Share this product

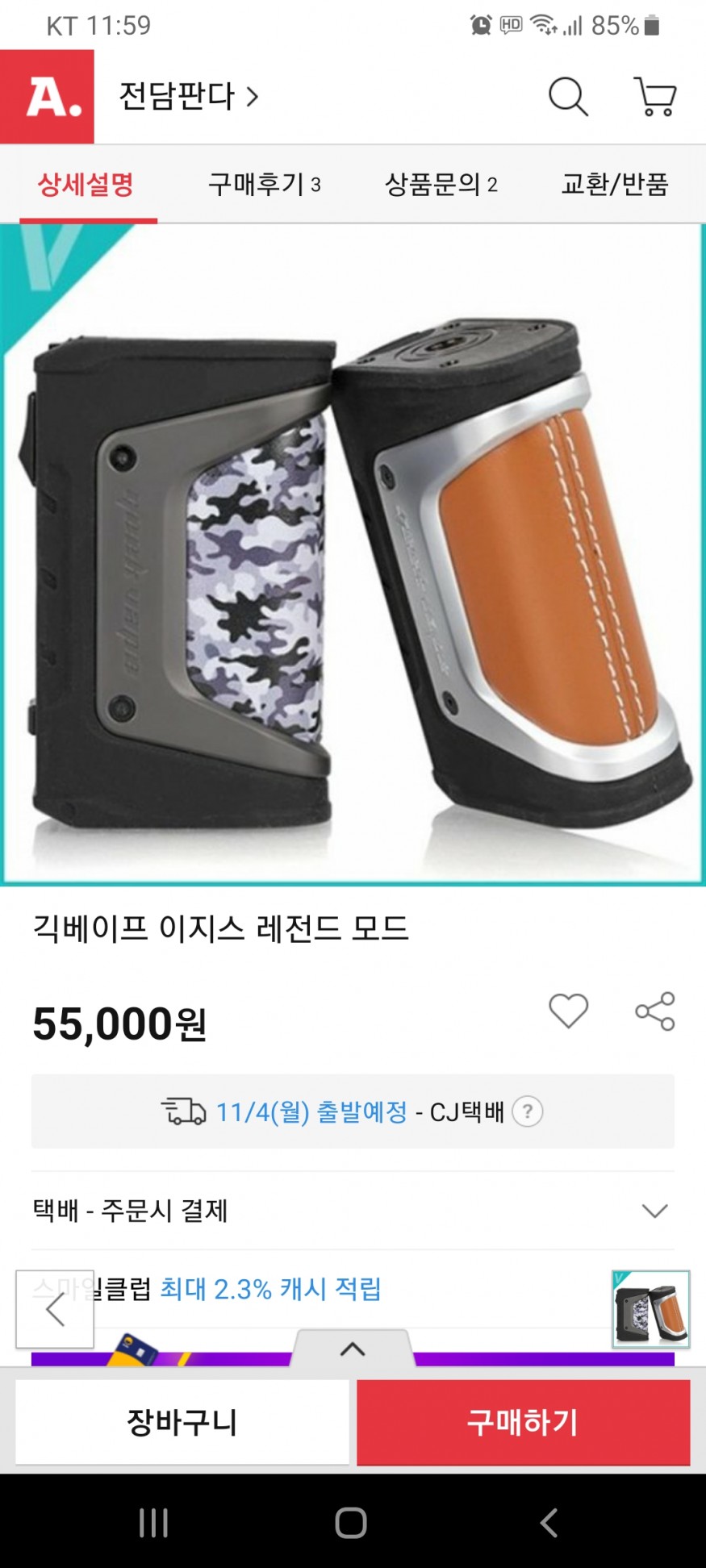click(654, 1011)
